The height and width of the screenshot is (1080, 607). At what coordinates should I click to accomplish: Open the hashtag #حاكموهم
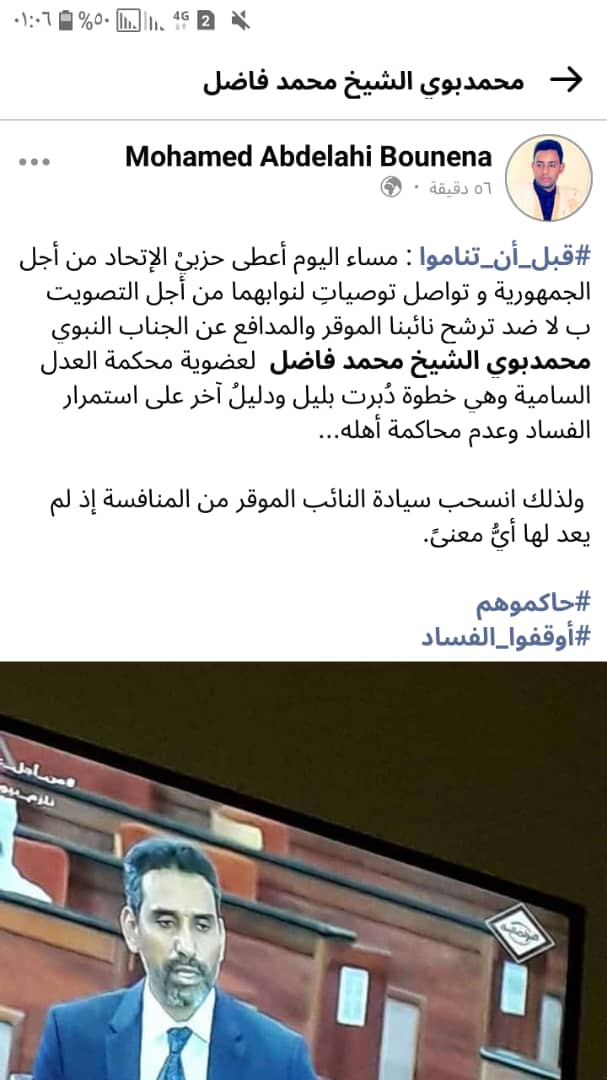543,600
